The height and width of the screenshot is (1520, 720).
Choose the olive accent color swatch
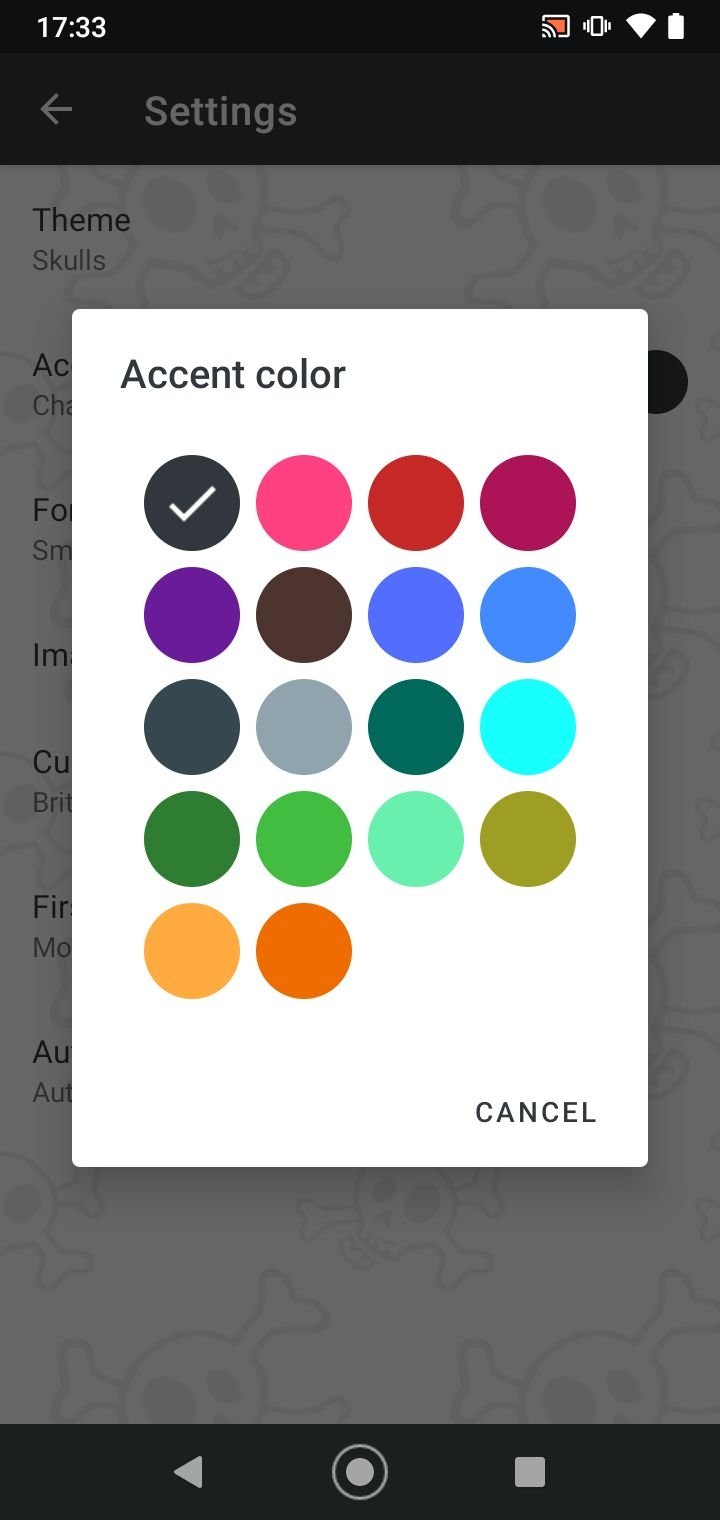point(528,839)
